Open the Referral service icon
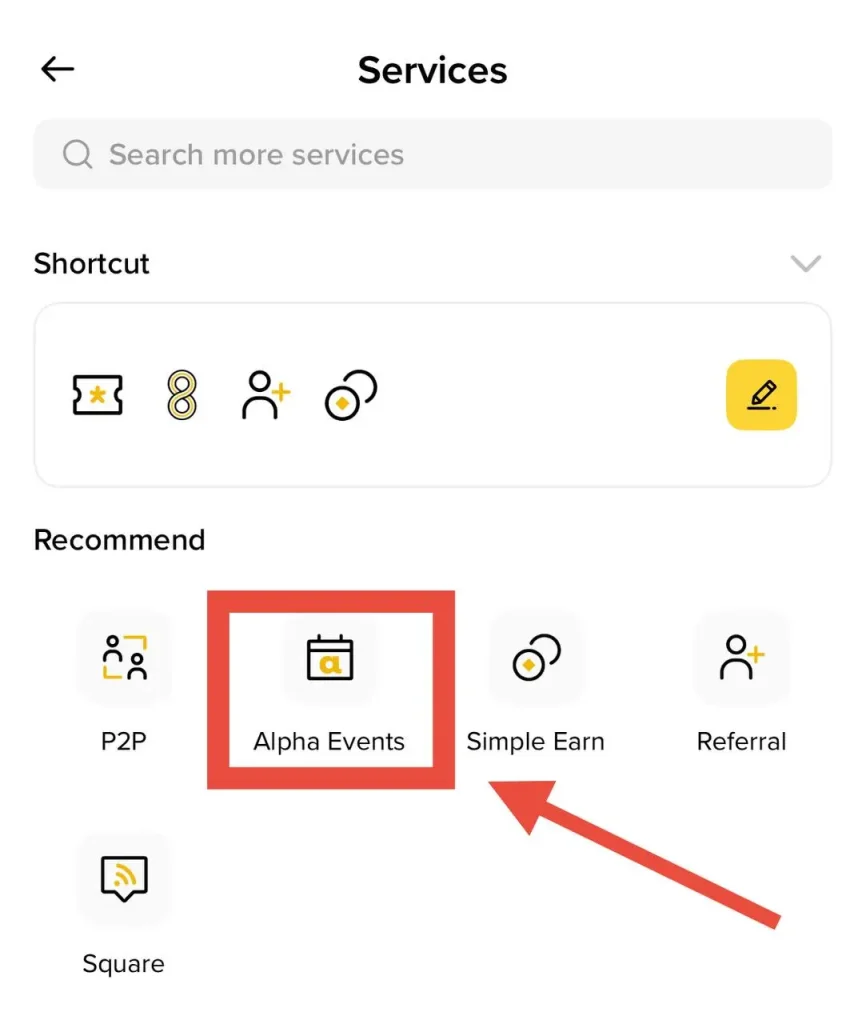 tap(742, 660)
